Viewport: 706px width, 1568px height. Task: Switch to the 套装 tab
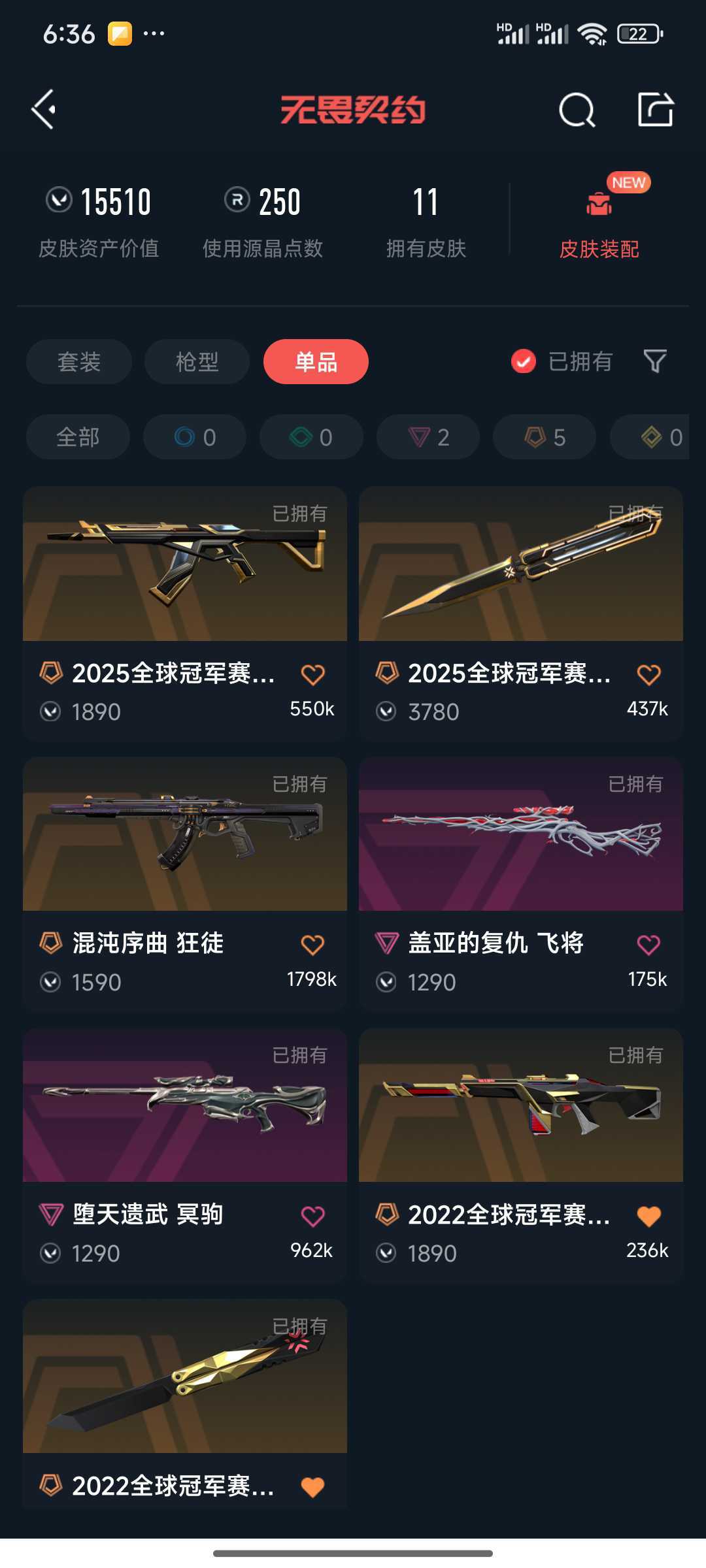tap(79, 361)
